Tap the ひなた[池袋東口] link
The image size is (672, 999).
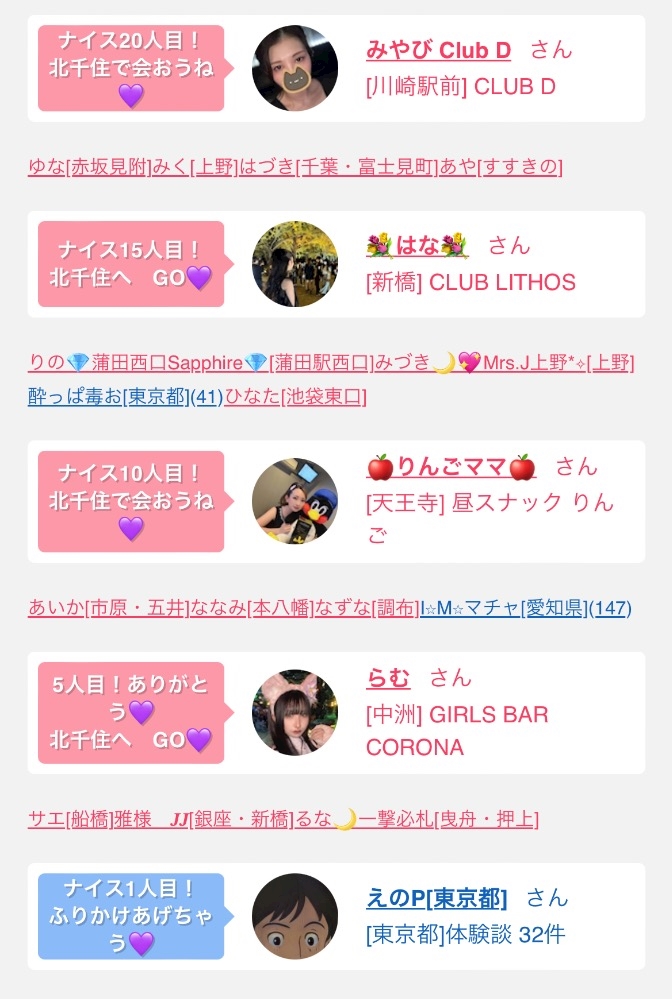tap(296, 396)
